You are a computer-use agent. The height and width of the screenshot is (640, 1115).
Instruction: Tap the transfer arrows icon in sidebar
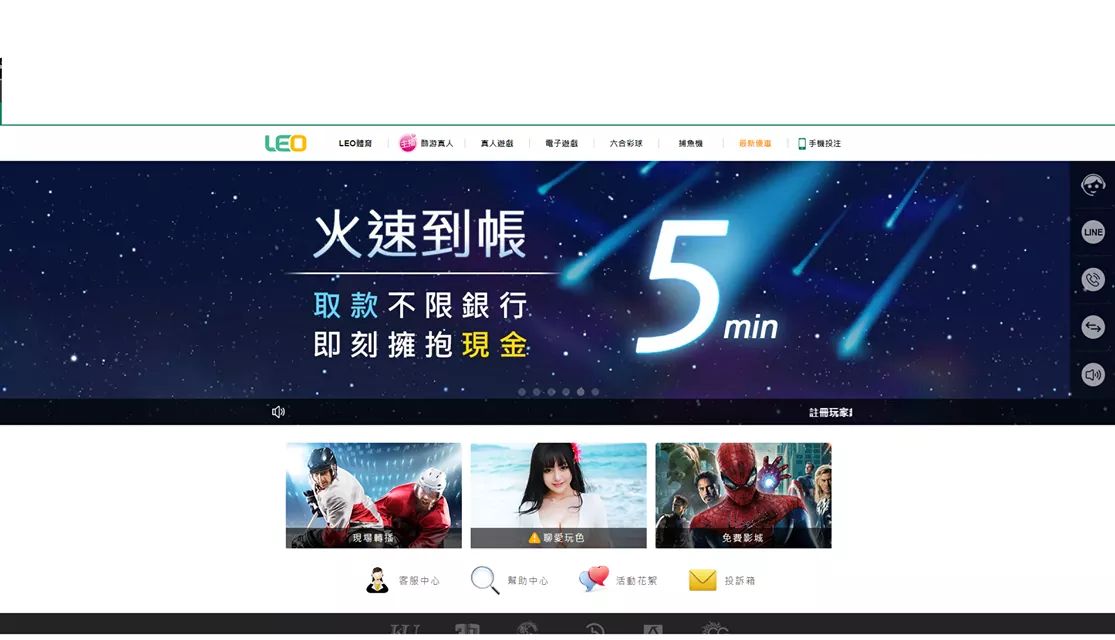point(1093,327)
